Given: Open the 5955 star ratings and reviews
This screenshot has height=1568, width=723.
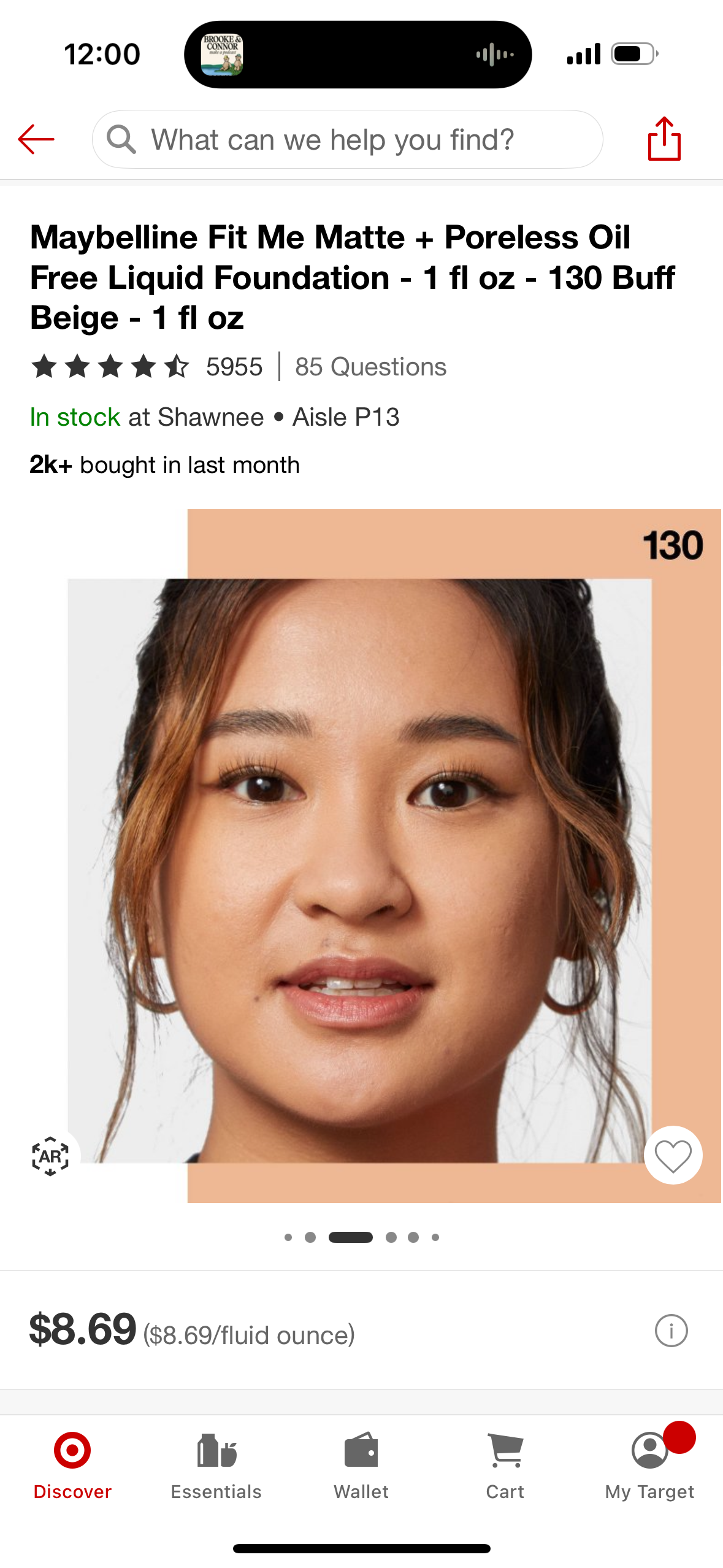Looking at the screenshot, I should tap(147, 367).
